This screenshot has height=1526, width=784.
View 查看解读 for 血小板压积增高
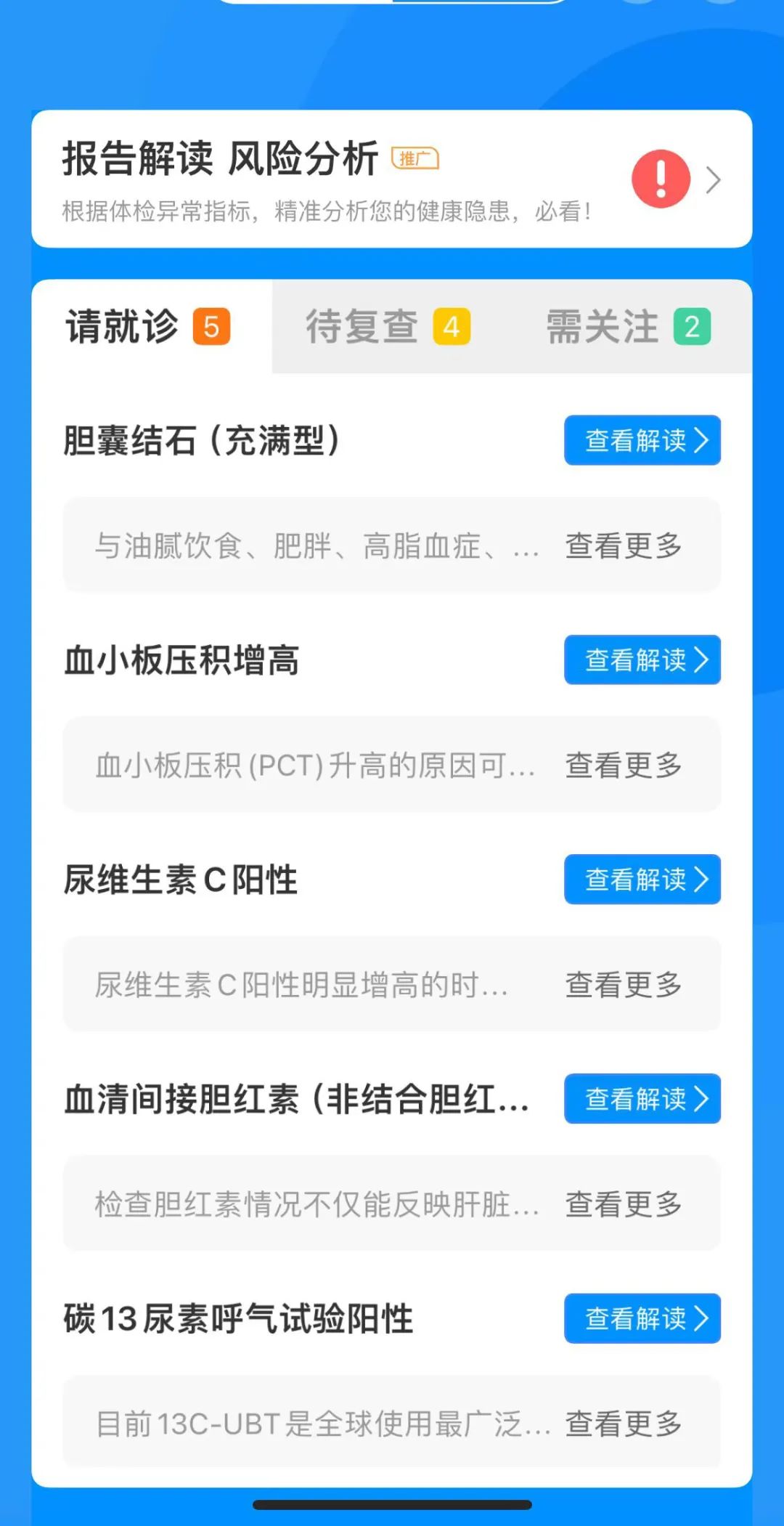click(x=642, y=660)
